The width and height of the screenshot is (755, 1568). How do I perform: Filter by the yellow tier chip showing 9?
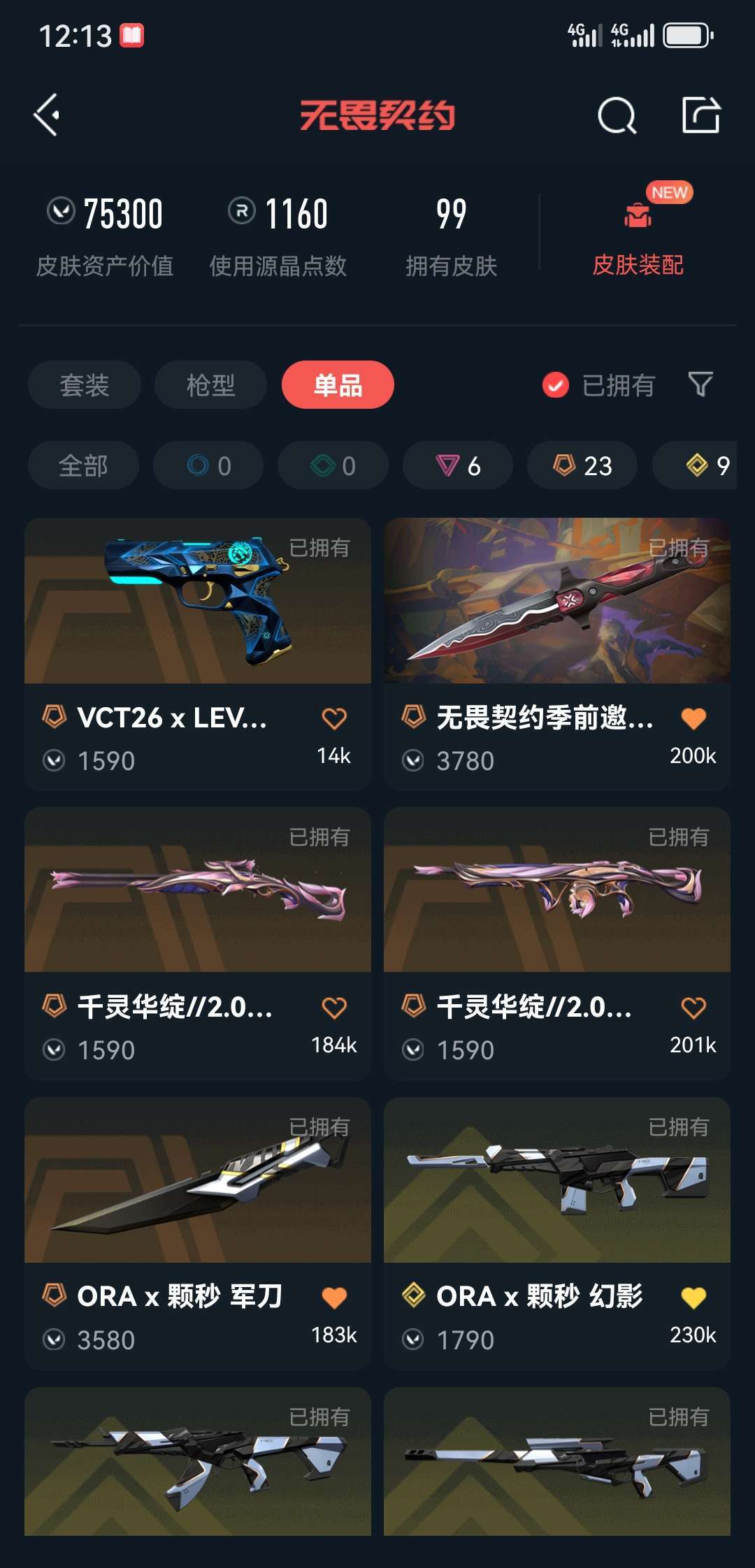tap(706, 465)
